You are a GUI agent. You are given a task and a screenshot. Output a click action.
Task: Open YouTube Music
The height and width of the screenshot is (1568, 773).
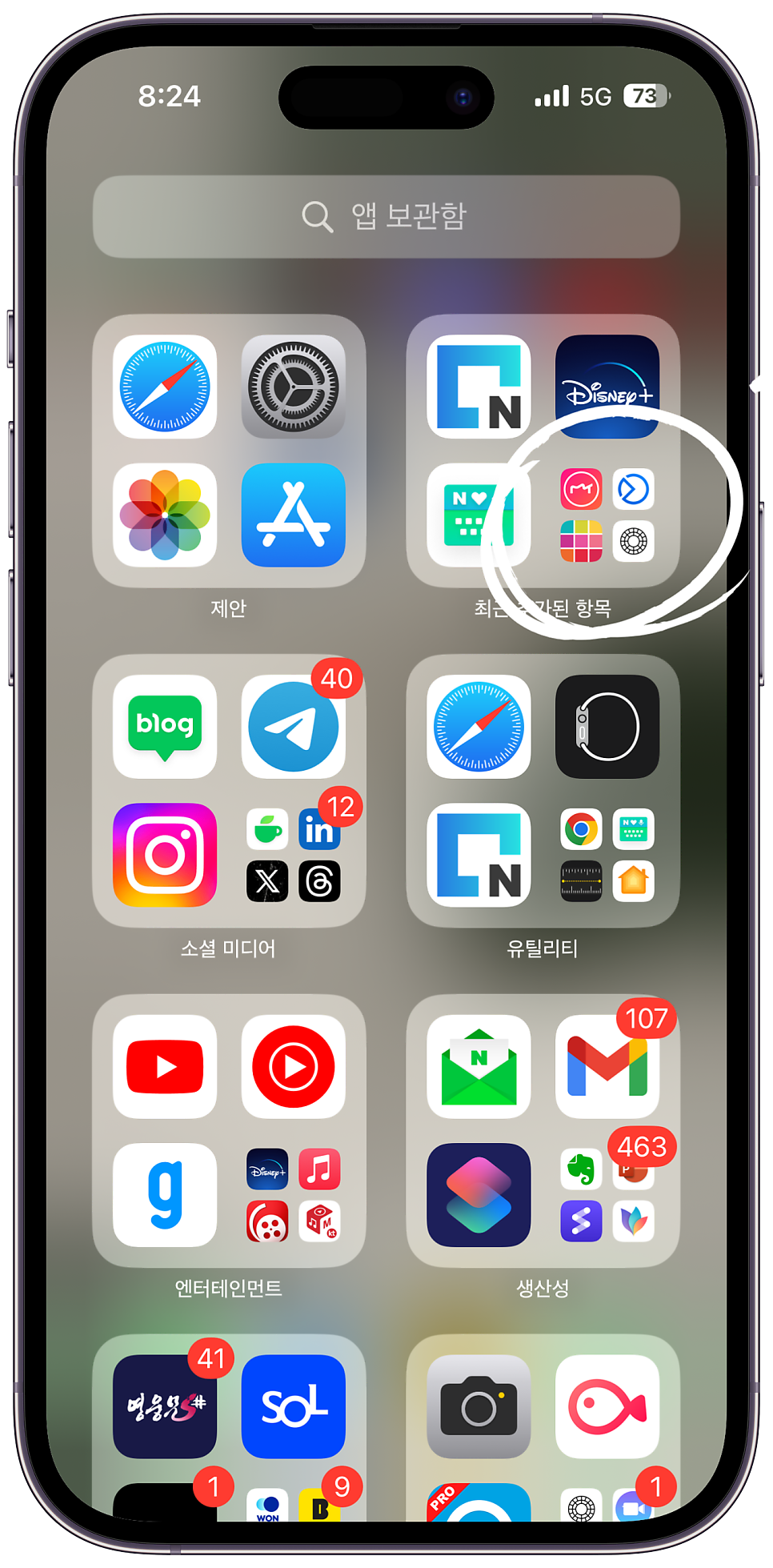294,1067
